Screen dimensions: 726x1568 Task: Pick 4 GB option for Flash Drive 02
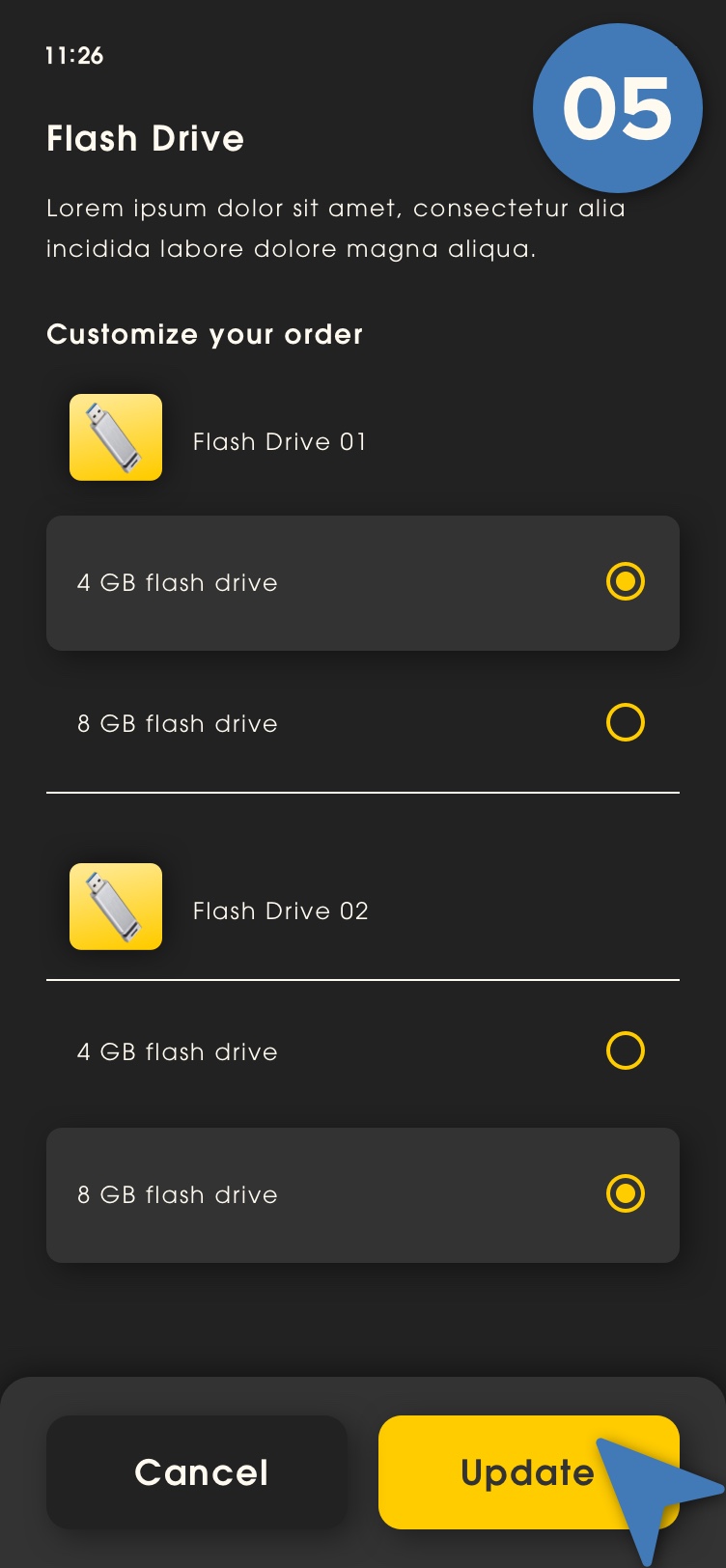pyautogui.click(x=625, y=1050)
